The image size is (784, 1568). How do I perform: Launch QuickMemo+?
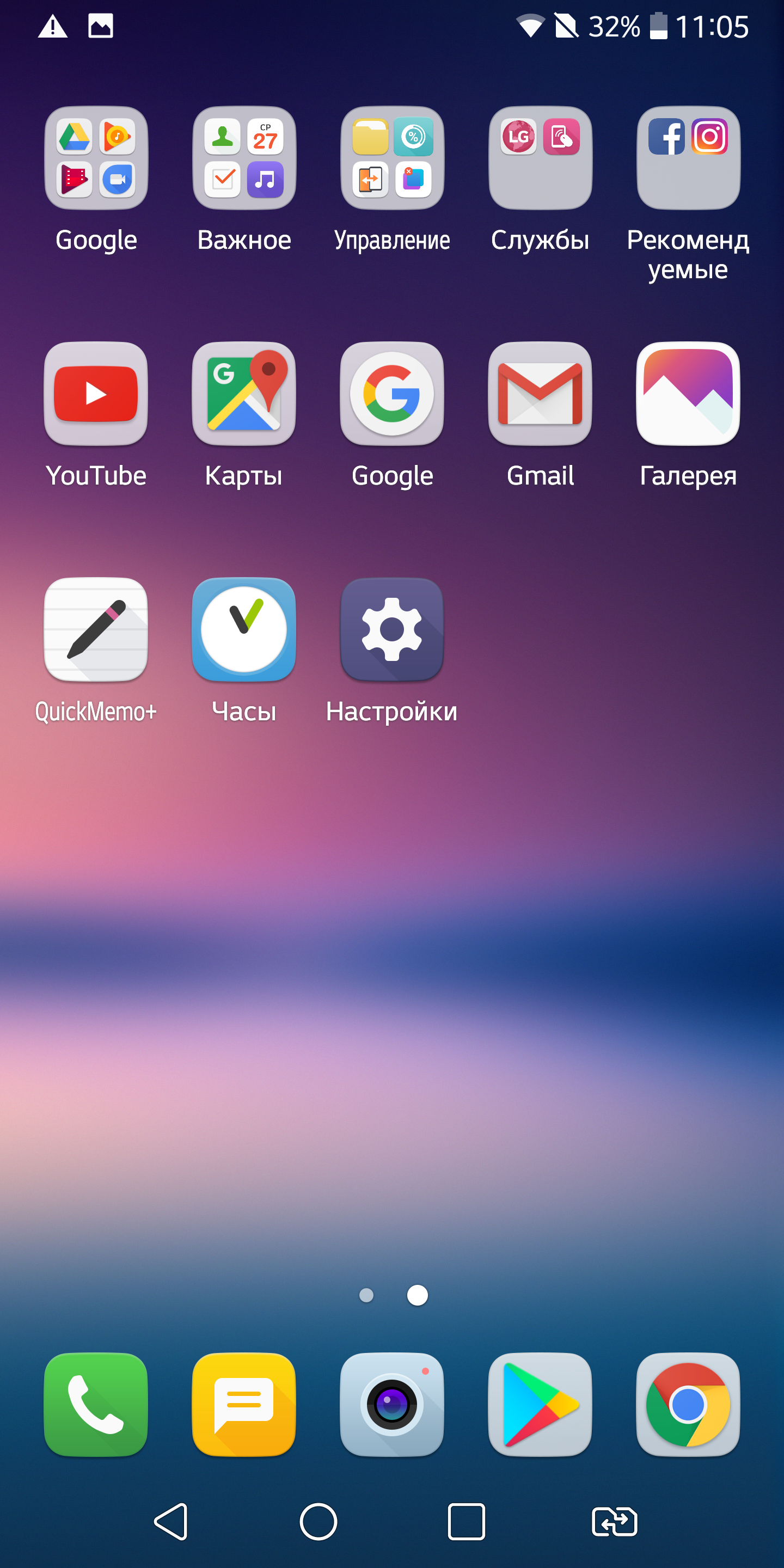click(x=96, y=629)
